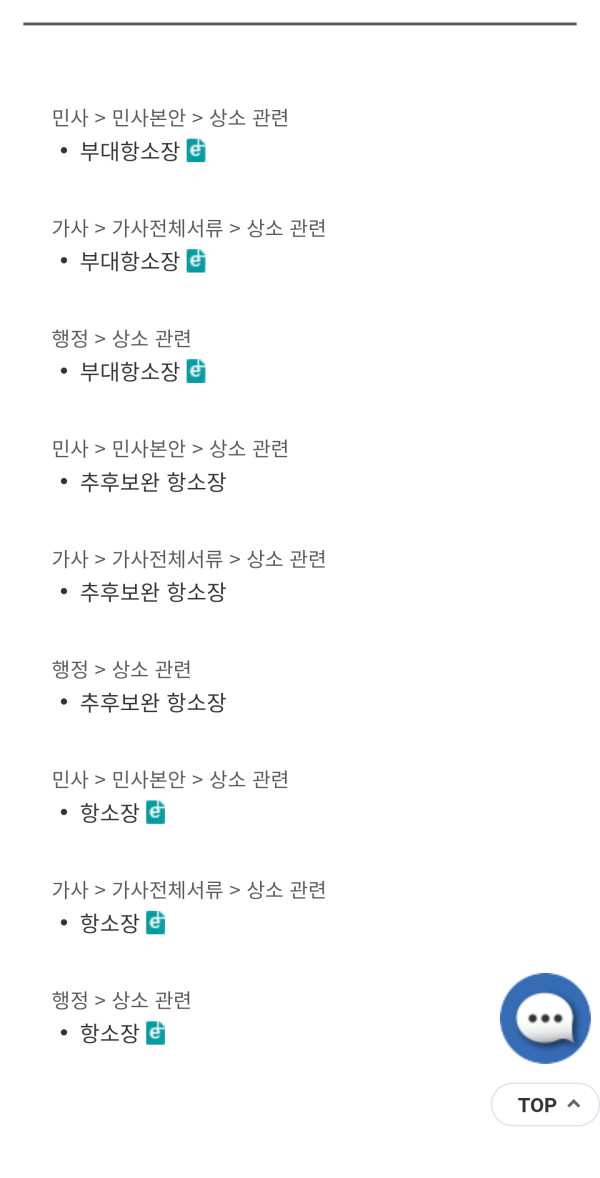Jump back to TOP of page
The width and height of the screenshot is (600, 1178).
click(545, 1105)
